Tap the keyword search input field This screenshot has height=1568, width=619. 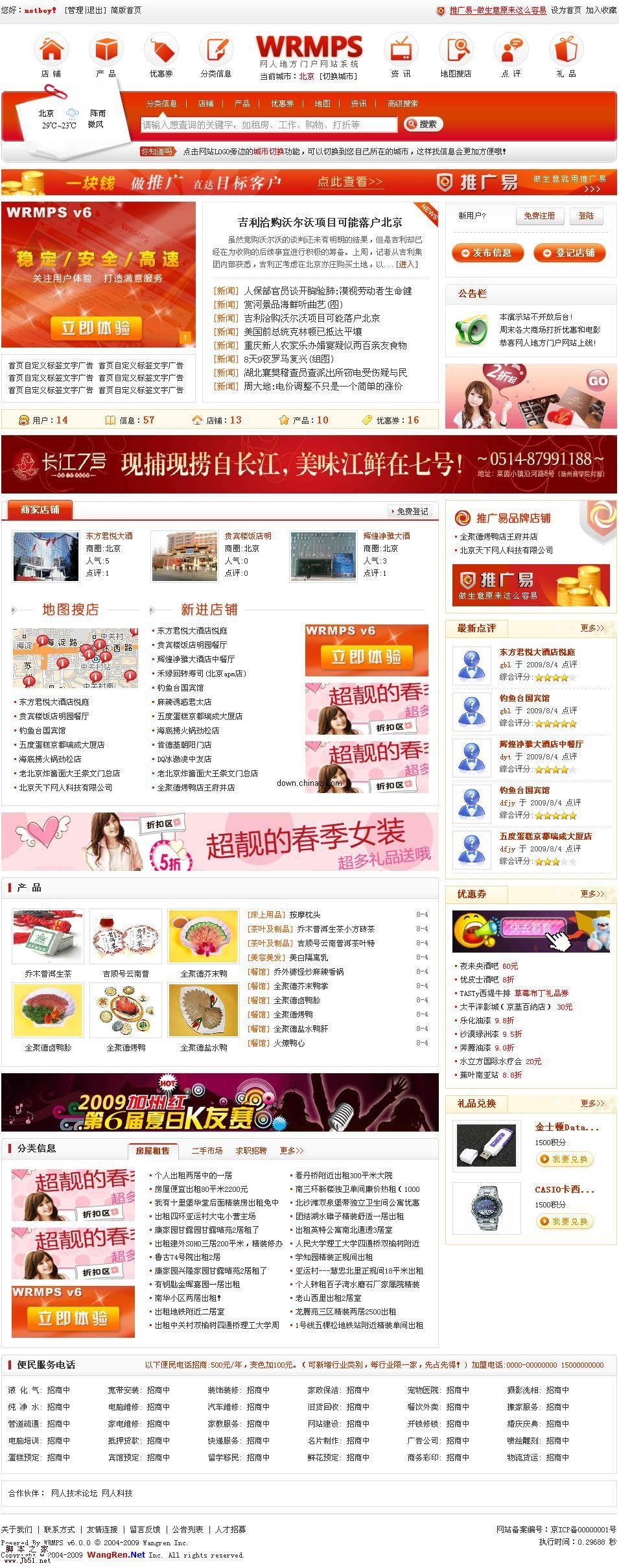pyautogui.click(x=268, y=125)
